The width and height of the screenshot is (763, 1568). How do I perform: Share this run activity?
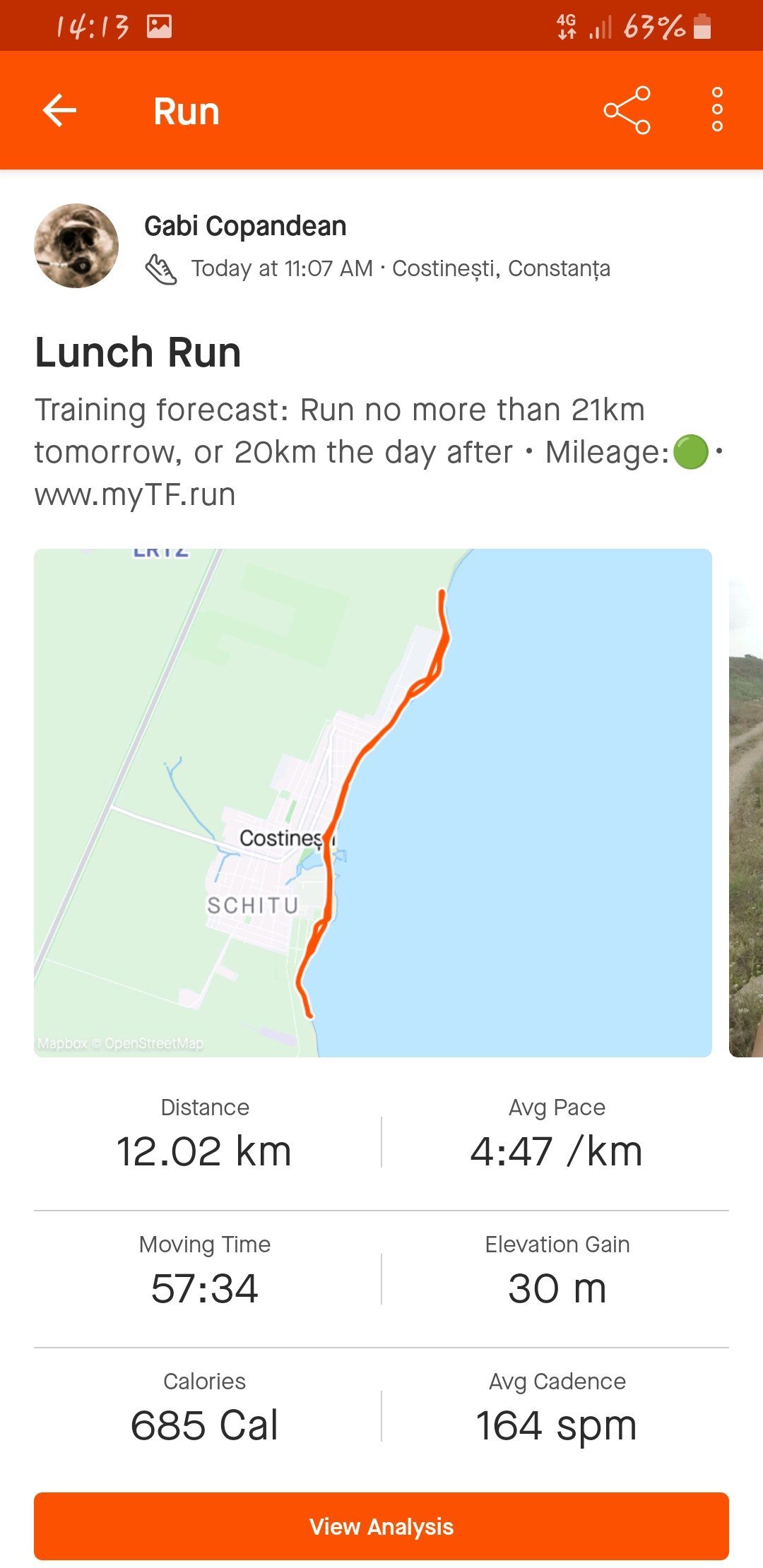point(627,111)
